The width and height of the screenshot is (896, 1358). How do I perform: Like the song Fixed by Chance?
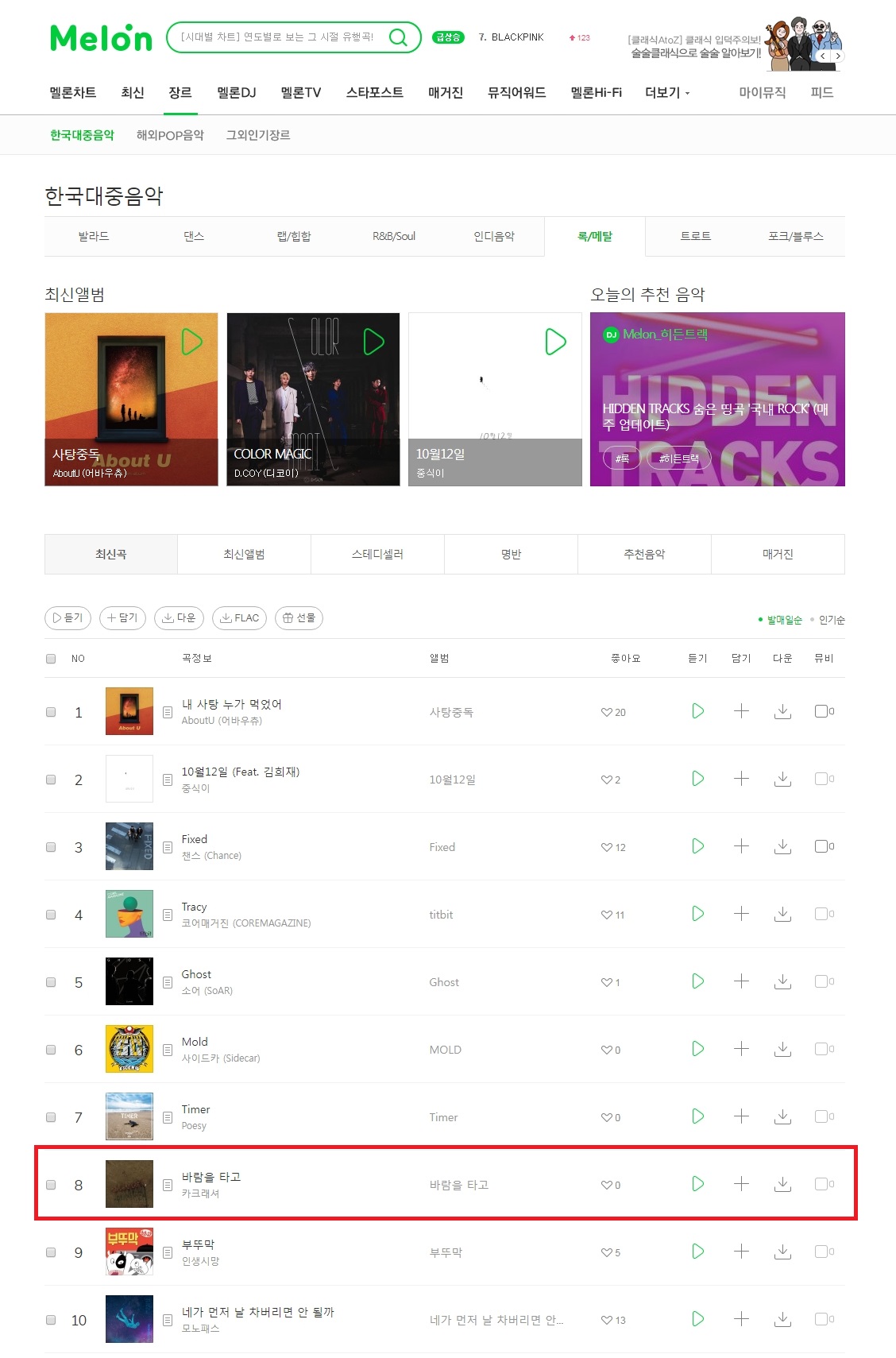[x=607, y=847]
